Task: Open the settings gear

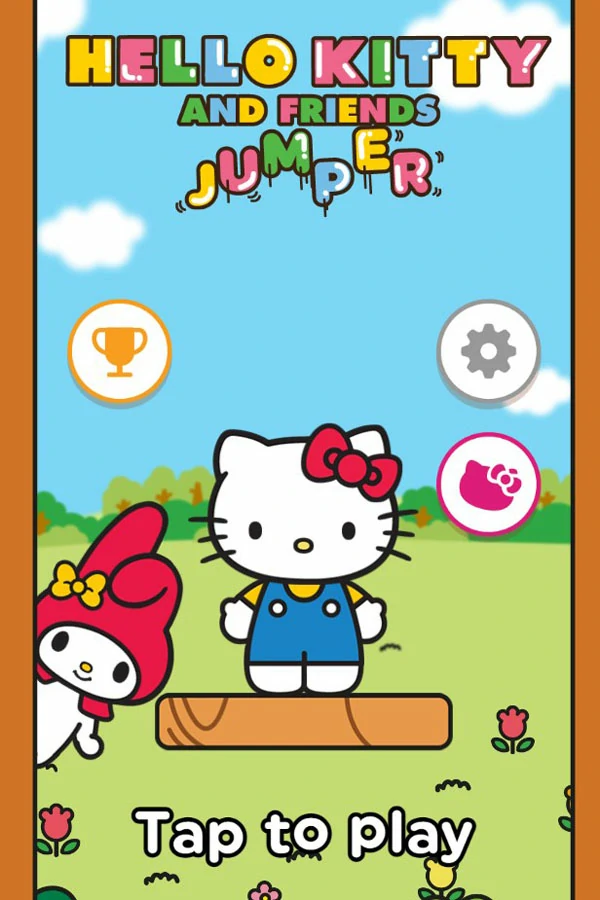Action: click(488, 351)
